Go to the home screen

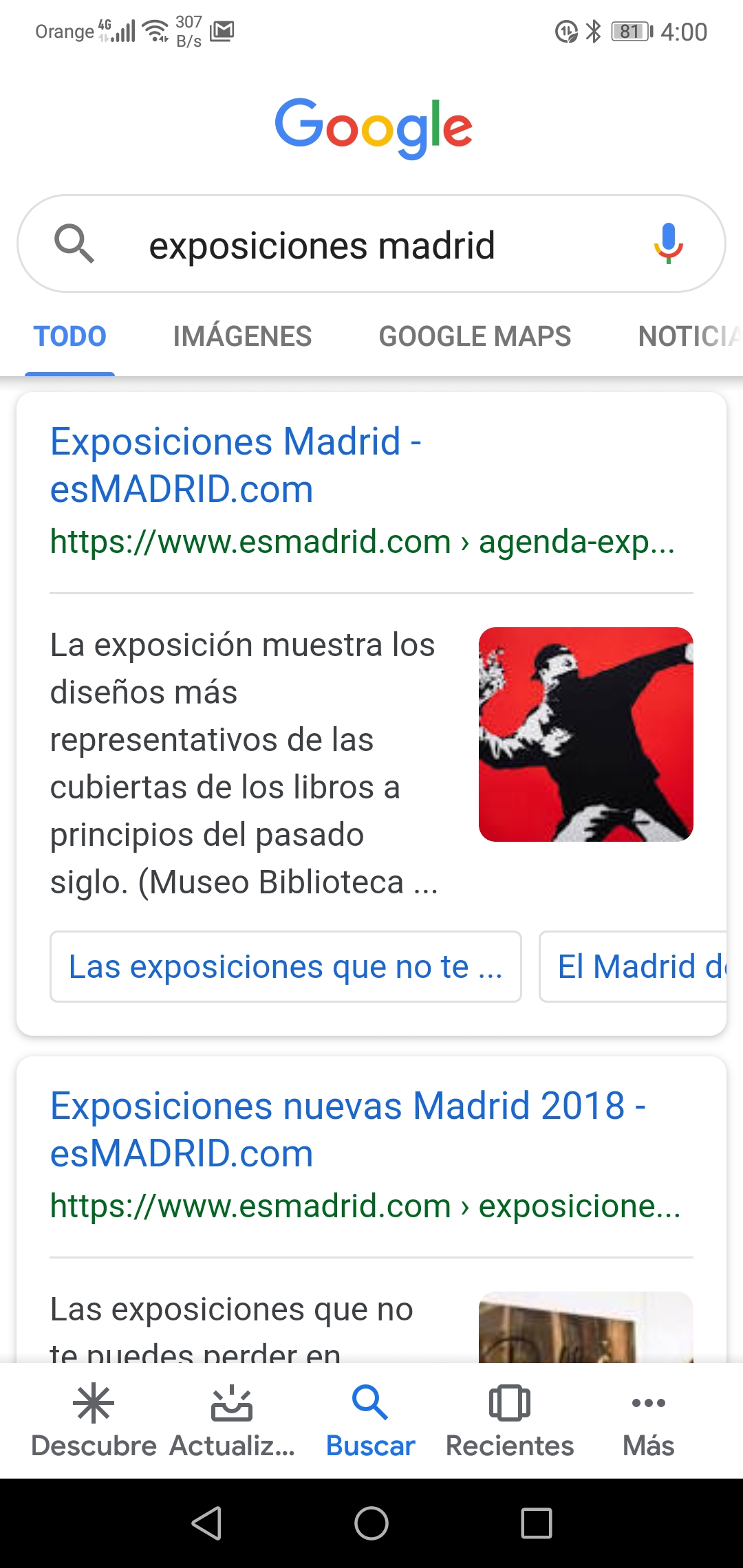click(371, 1523)
